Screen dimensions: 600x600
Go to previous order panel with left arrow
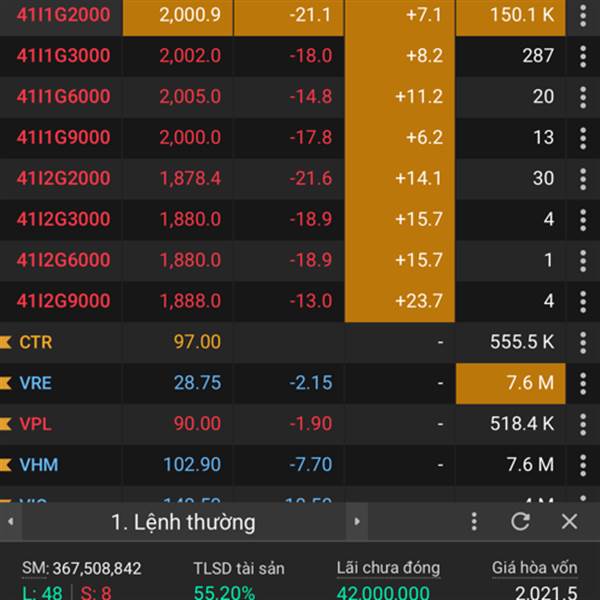click(x=9, y=522)
